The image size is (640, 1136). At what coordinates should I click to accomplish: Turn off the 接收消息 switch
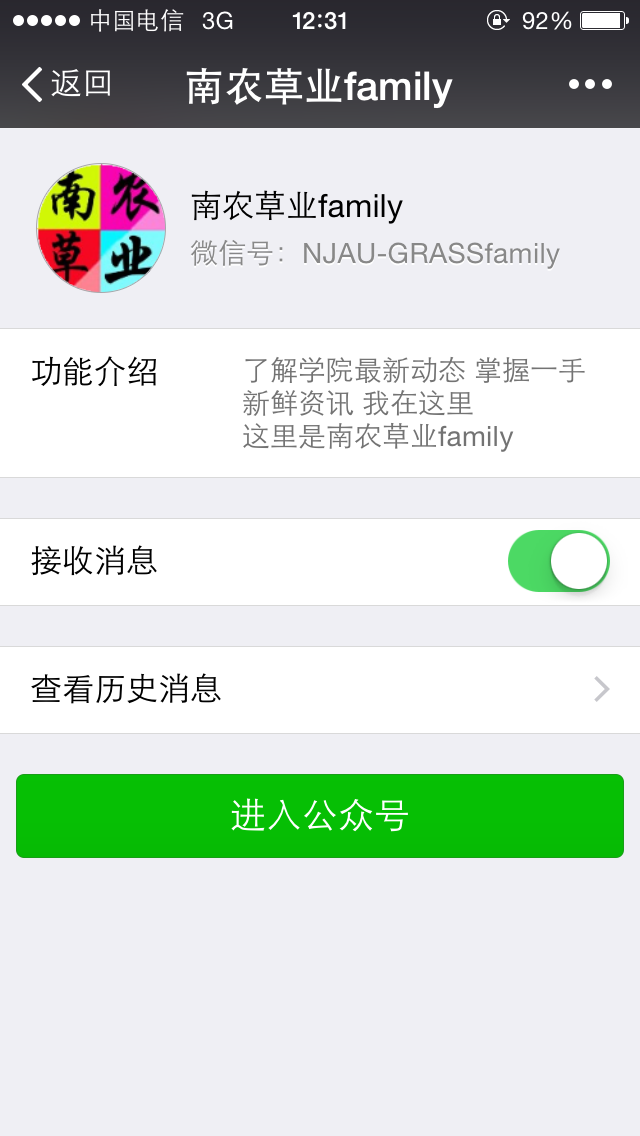558,561
